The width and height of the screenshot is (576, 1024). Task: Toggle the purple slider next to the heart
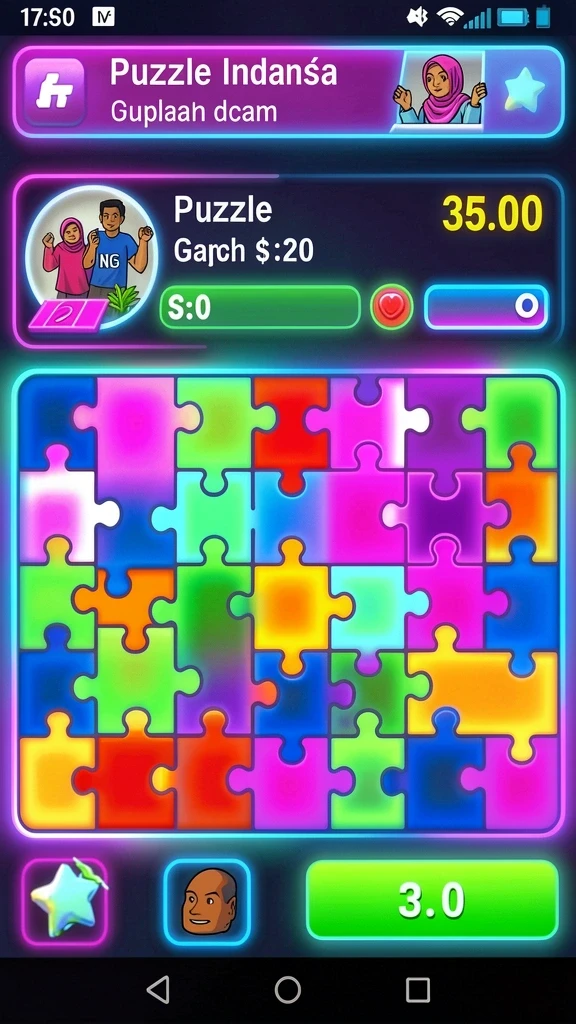[487, 306]
